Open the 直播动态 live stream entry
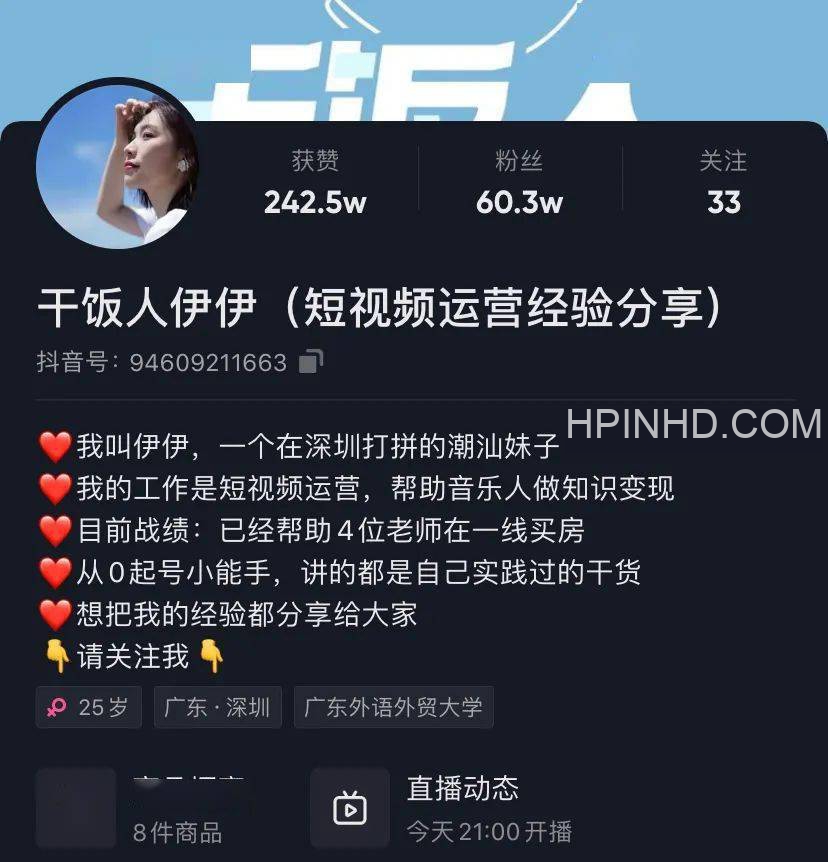This screenshot has height=862, width=828. coord(460,808)
